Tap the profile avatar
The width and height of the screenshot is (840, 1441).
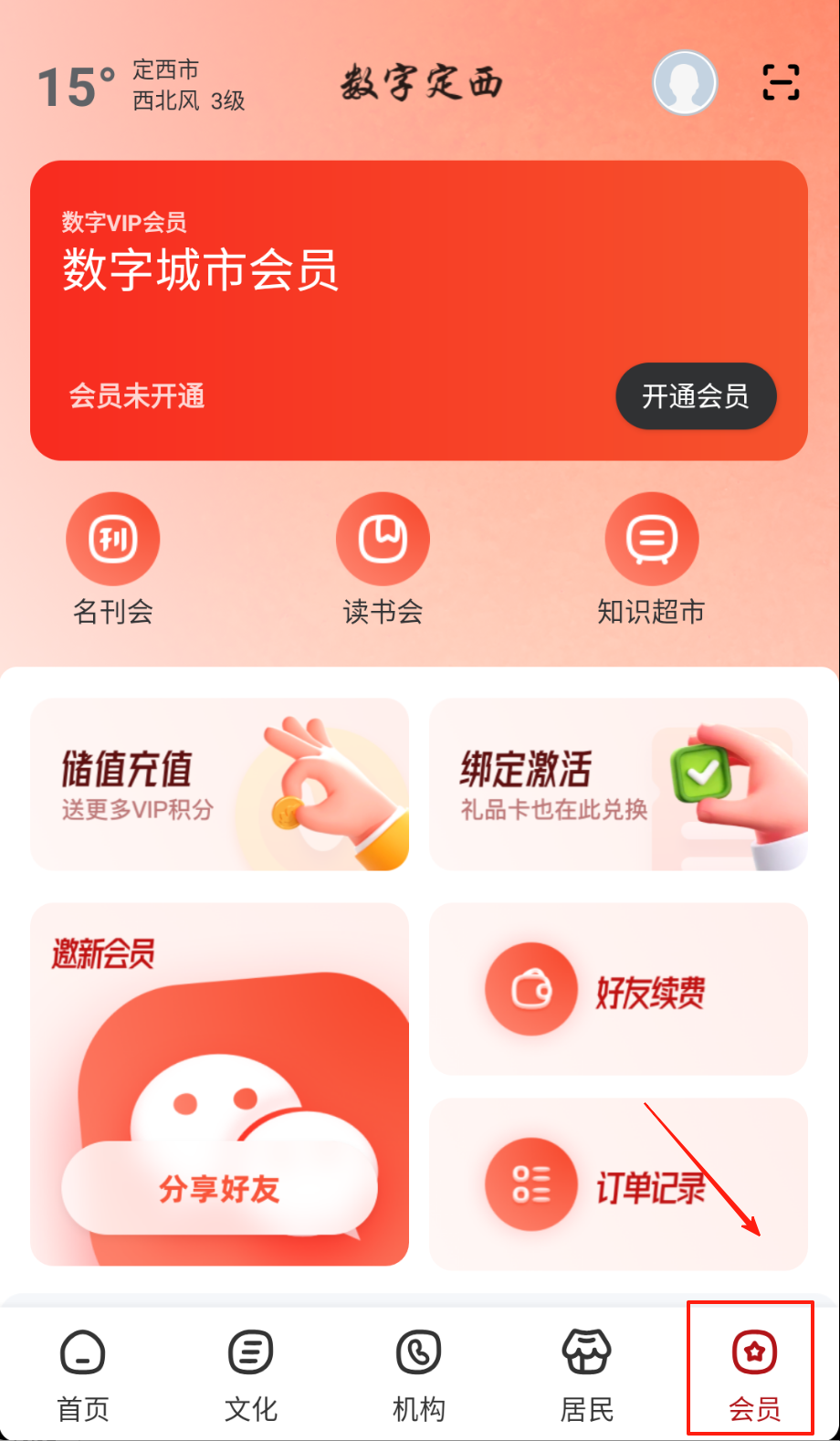(685, 83)
